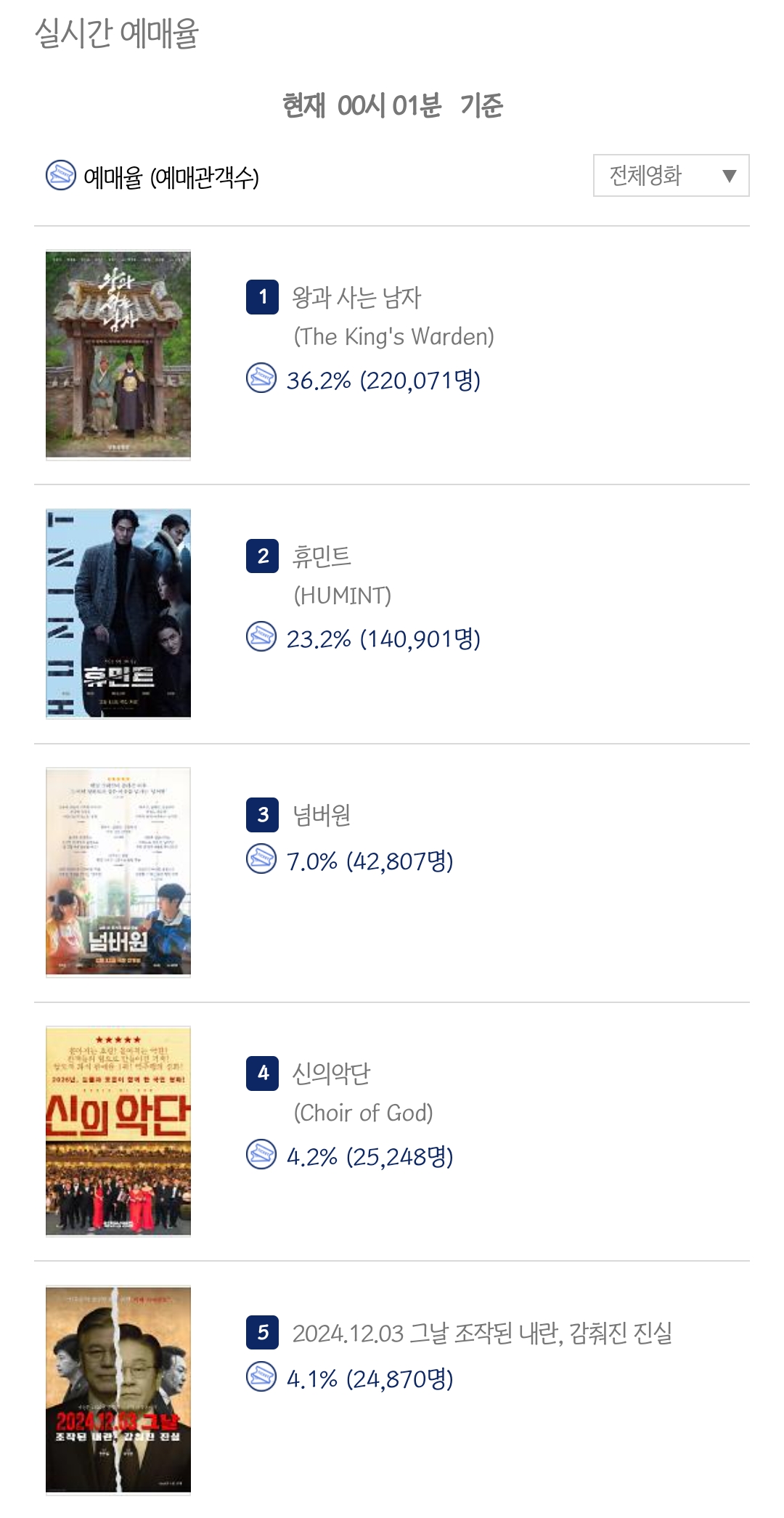Viewport: 784px width, 1518px height.
Task: Open the 신의악단 poster
Action: [x=118, y=1130]
